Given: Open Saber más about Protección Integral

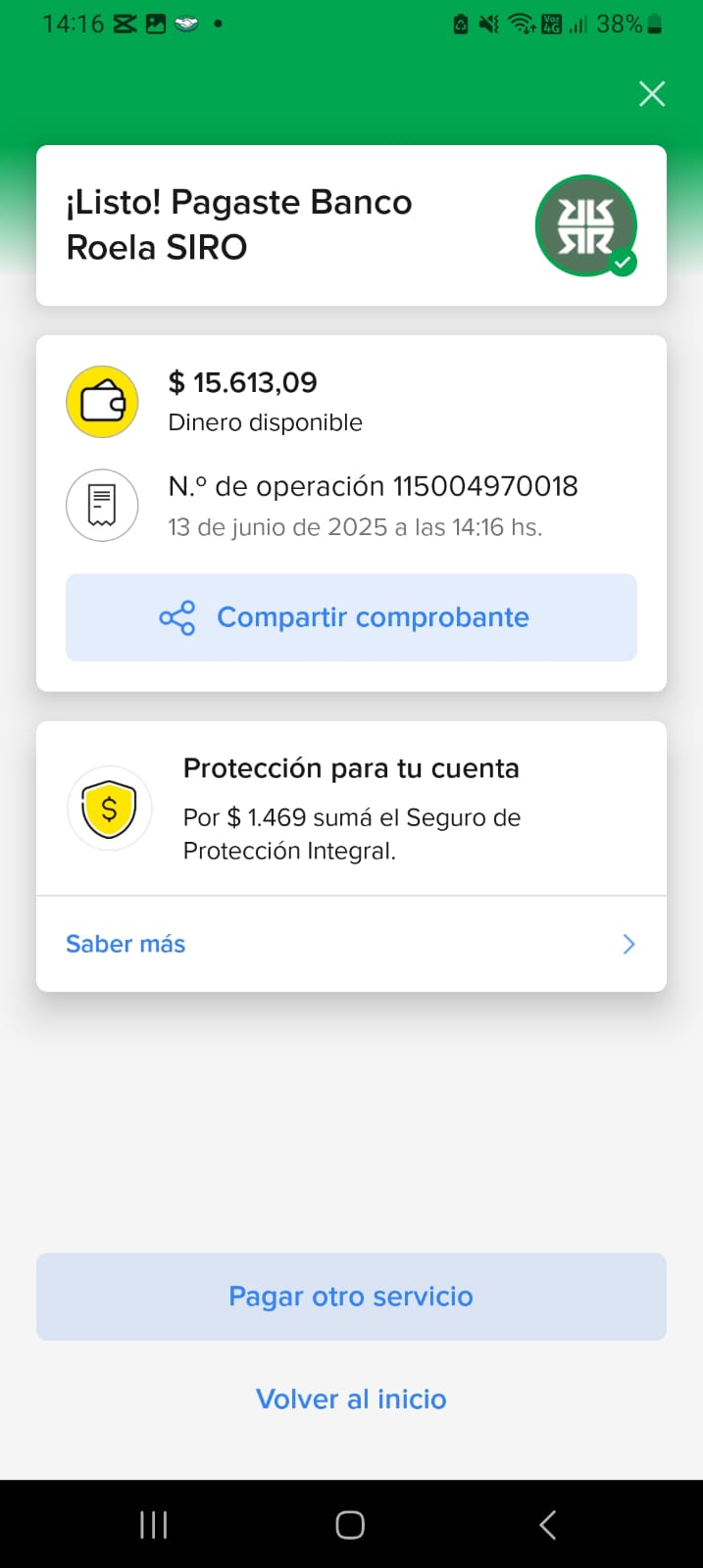Looking at the screenshot, I should [x=351, y=944].
